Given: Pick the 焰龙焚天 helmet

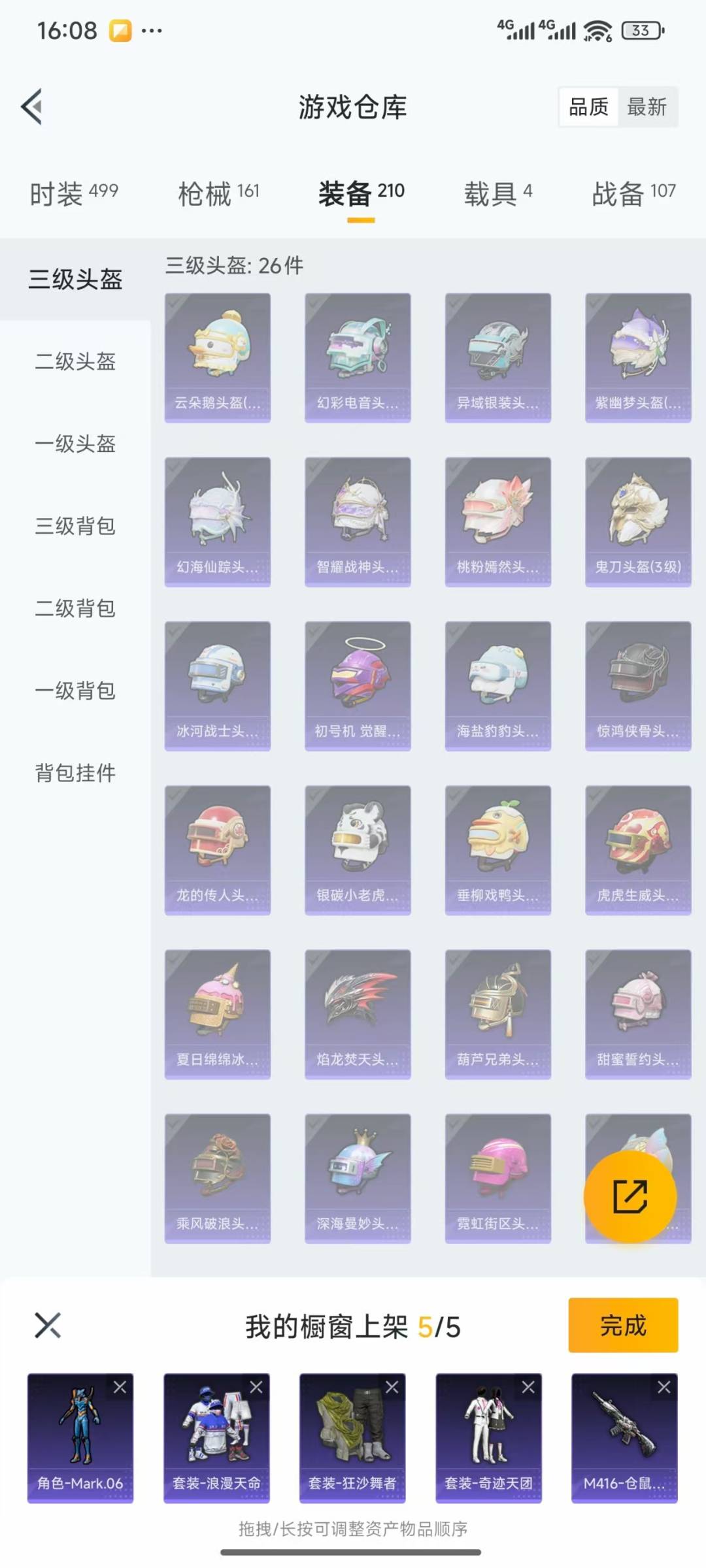Looking at the screenshot, I should click(358, 1014).
